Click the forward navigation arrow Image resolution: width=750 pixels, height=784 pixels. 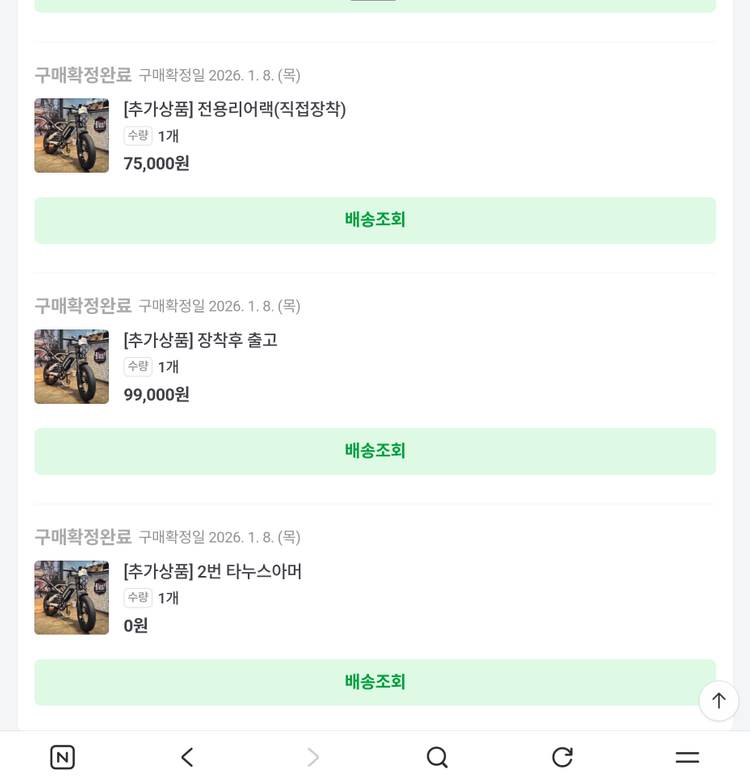tap(312, 757)
